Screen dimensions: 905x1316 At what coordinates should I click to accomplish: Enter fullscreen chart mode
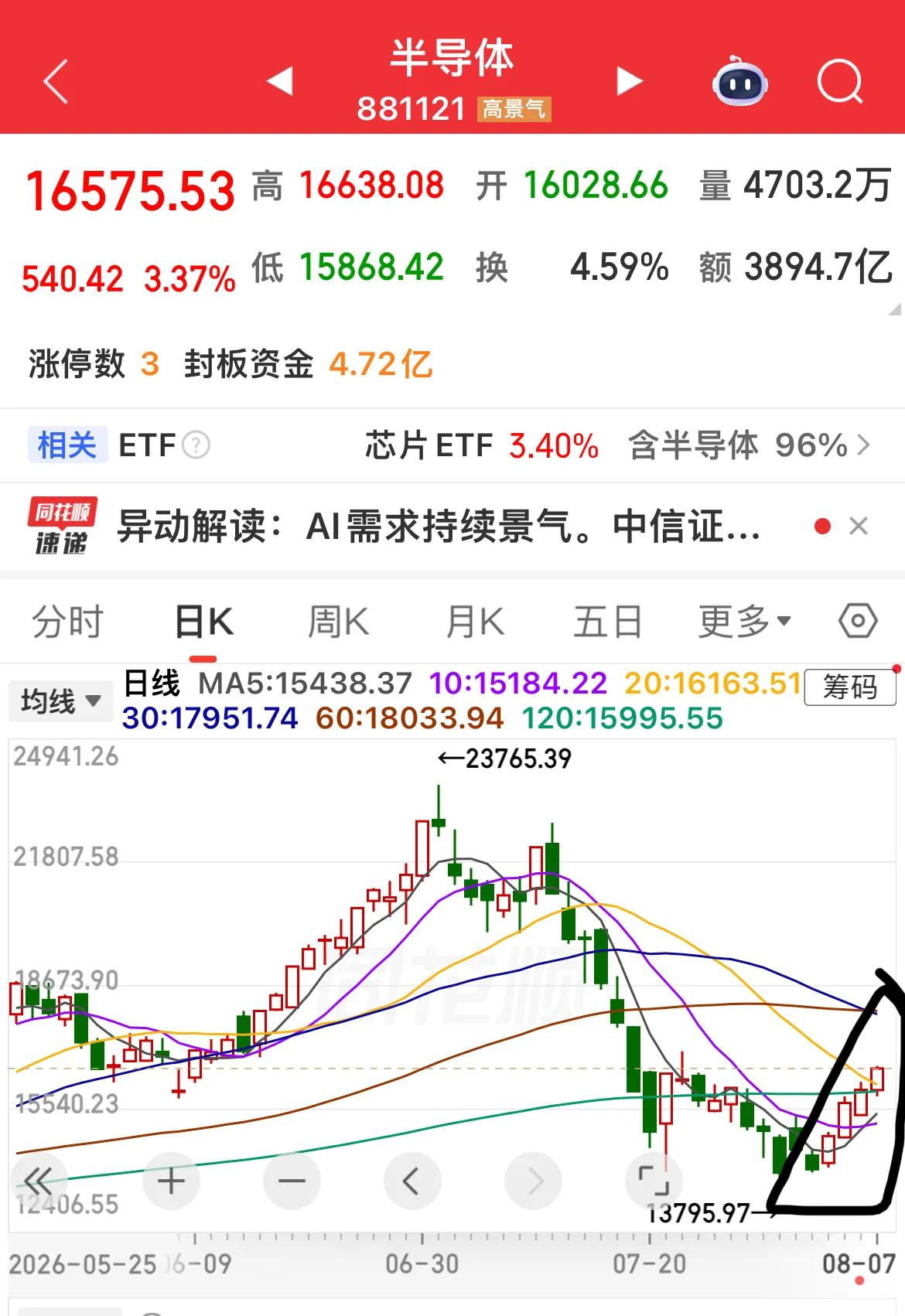tap(654, 1181)
